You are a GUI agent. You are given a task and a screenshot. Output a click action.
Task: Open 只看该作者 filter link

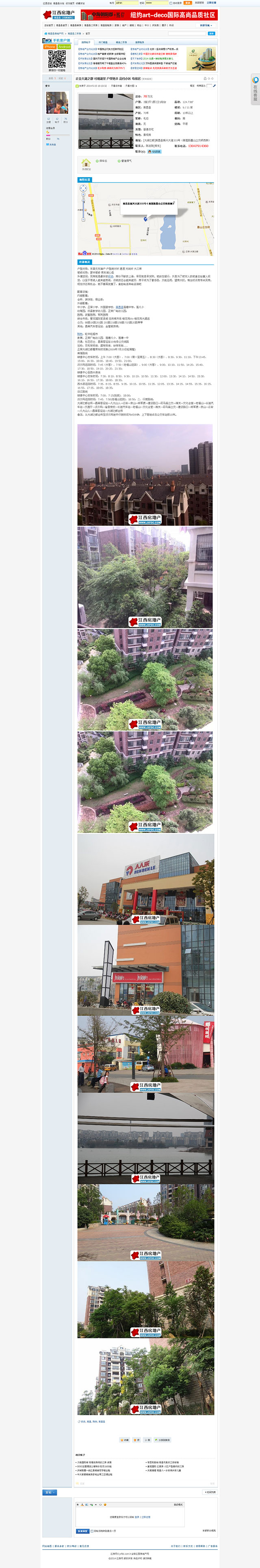116,86
